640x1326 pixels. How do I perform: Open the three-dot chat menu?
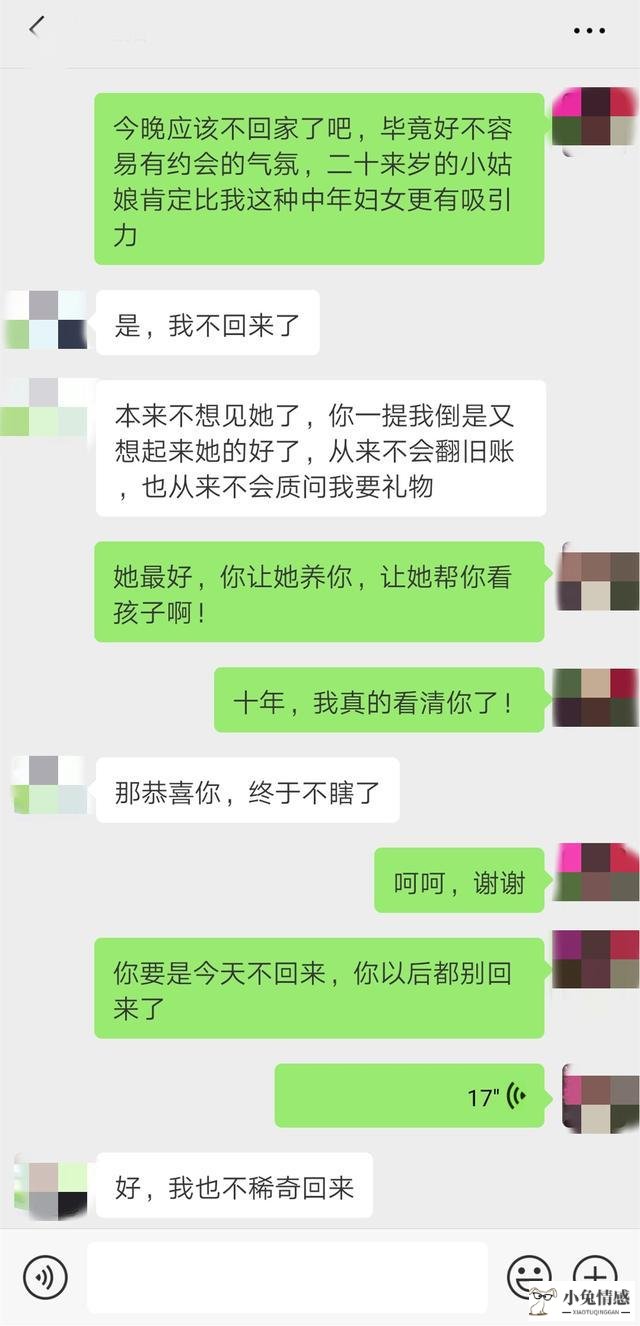tap(589, 31)
